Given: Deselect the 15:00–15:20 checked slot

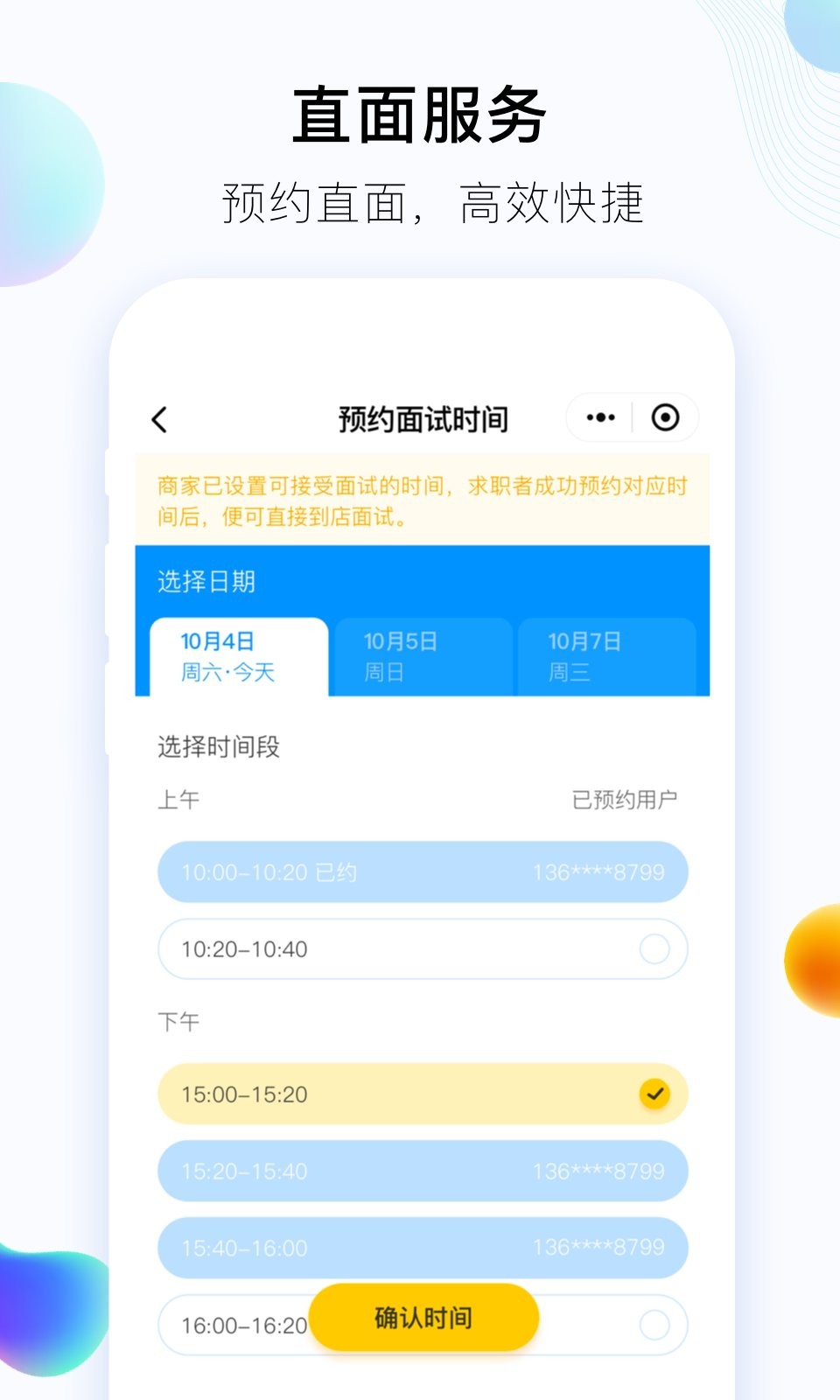Looking at the screenshot, I should [654, 1093].
